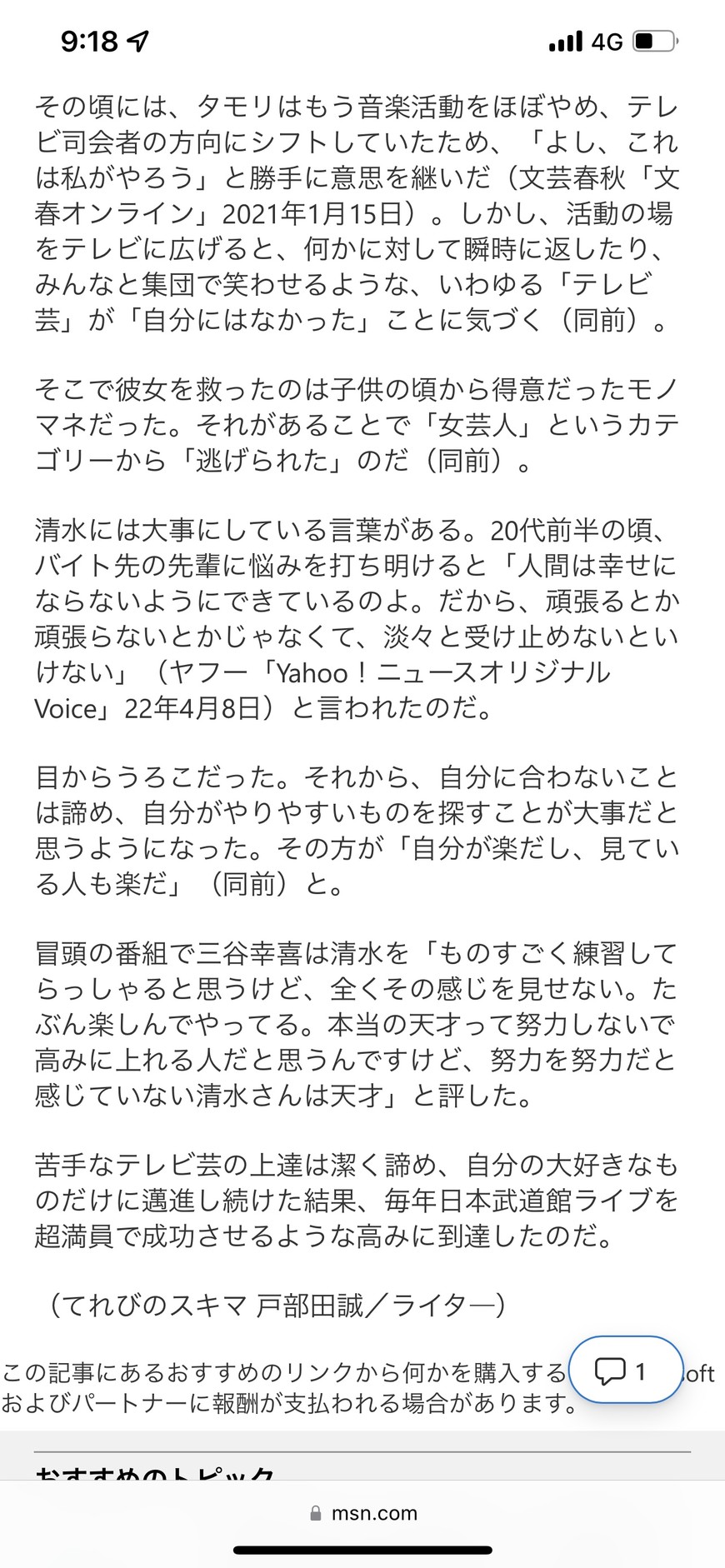
Task: Tap the msn.com address bar
Action: [362, 1512]
